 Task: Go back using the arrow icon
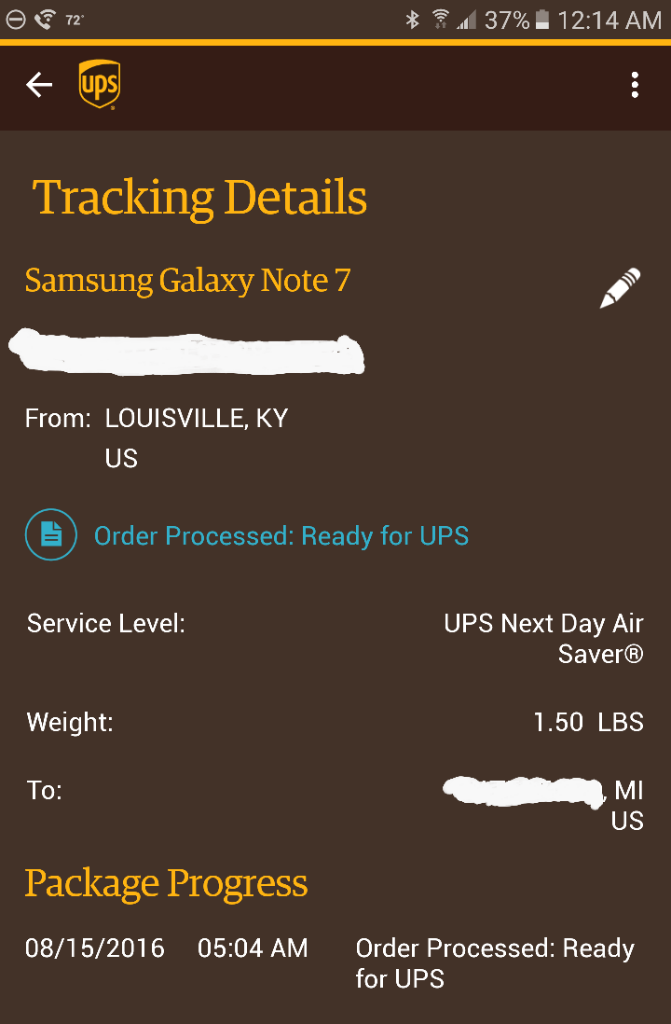[39, 85]
